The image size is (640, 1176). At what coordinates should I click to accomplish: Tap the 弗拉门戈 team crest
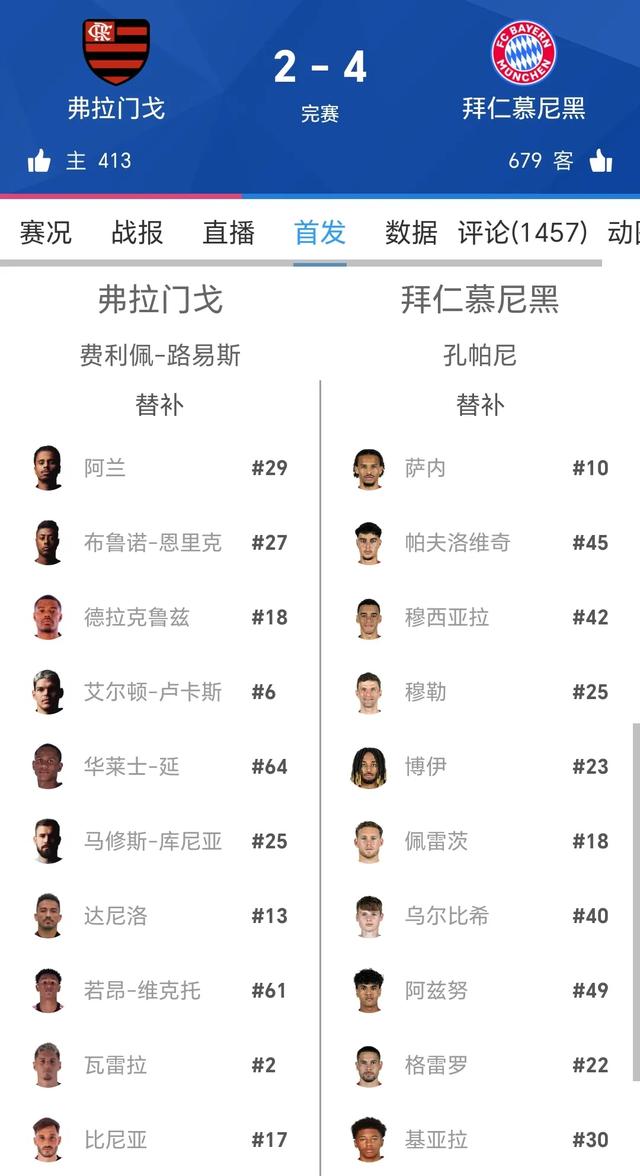tap(116, 52)
